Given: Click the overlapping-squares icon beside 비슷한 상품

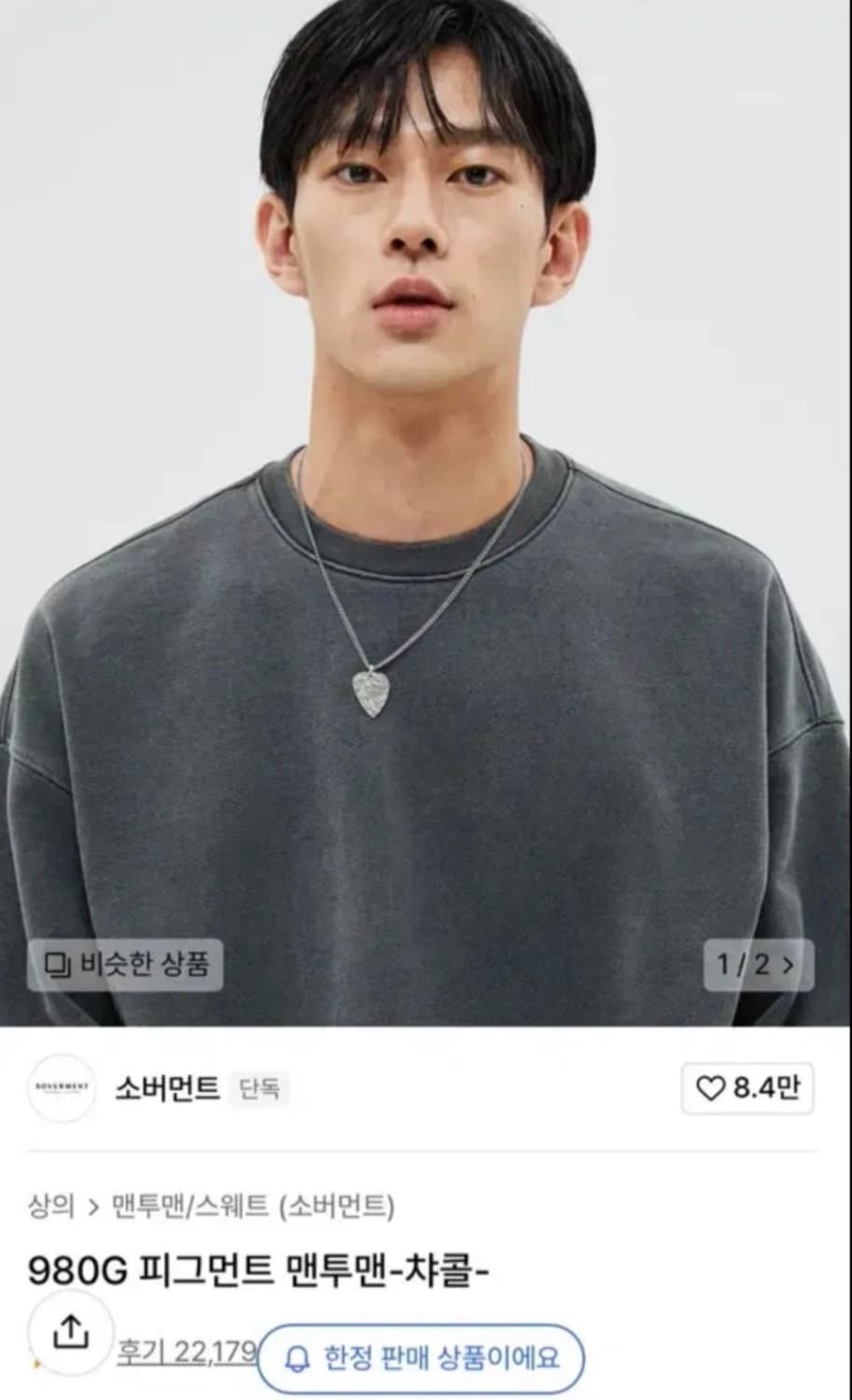Looking at the screenshot, I should 58,963.
